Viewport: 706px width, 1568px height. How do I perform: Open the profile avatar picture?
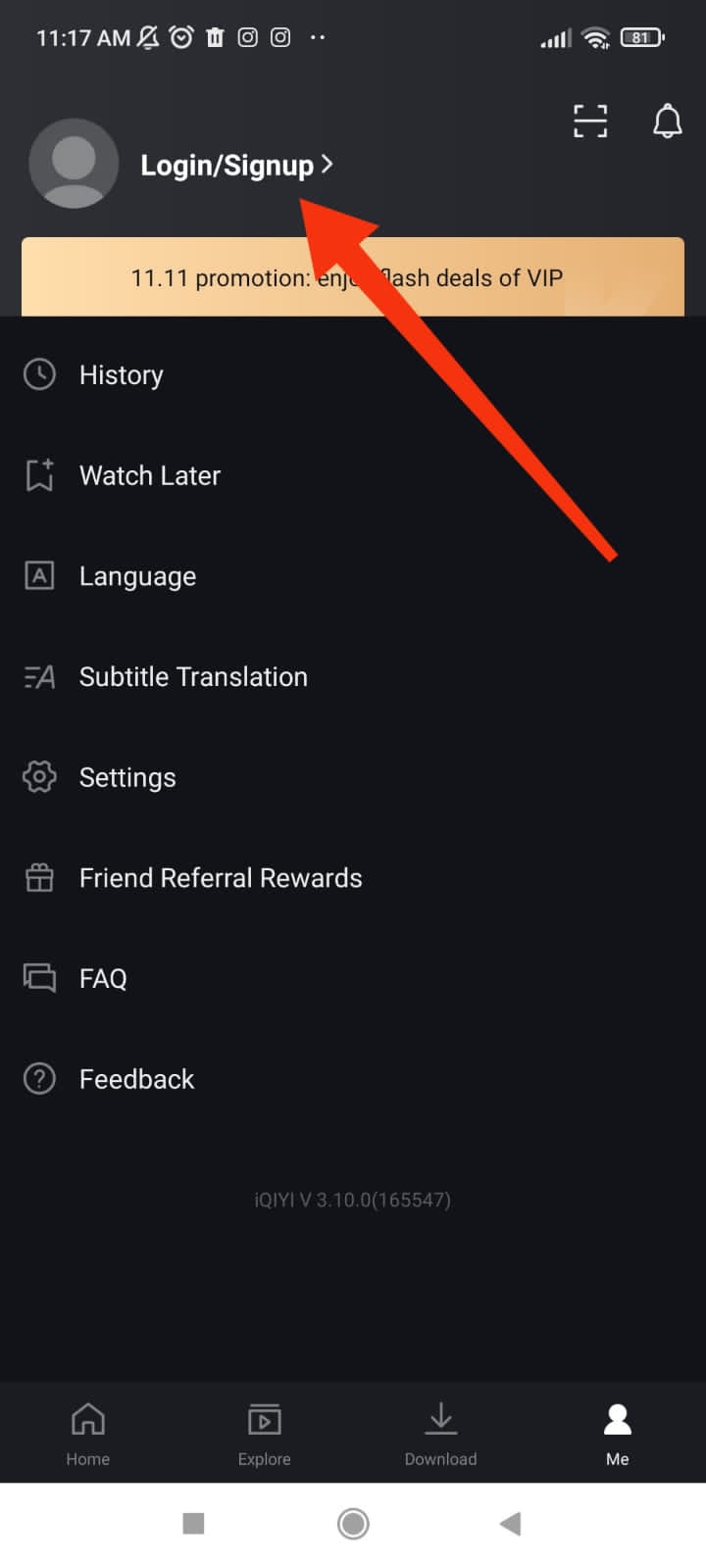coord(74,164)
